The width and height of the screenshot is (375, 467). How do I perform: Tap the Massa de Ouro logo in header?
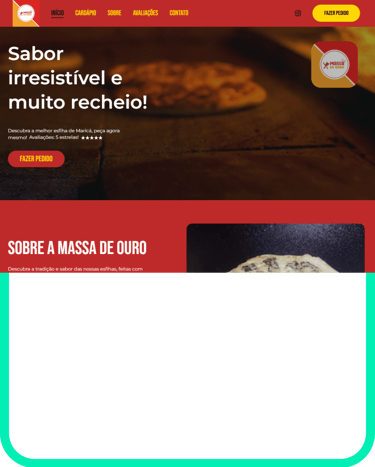click(x=26, y=13)
